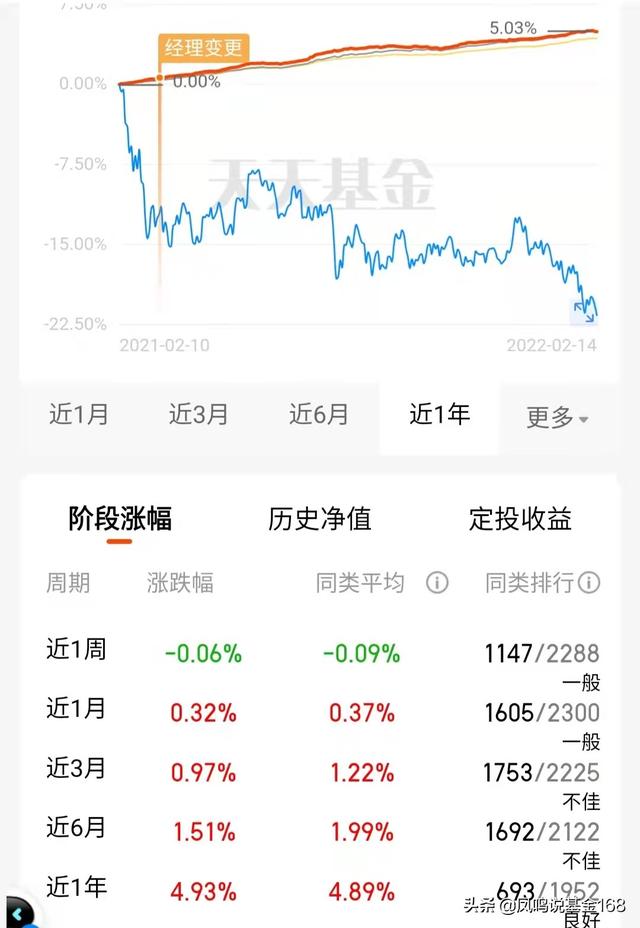
Task: View the 定投收益 tab
Action: (520, 519)
